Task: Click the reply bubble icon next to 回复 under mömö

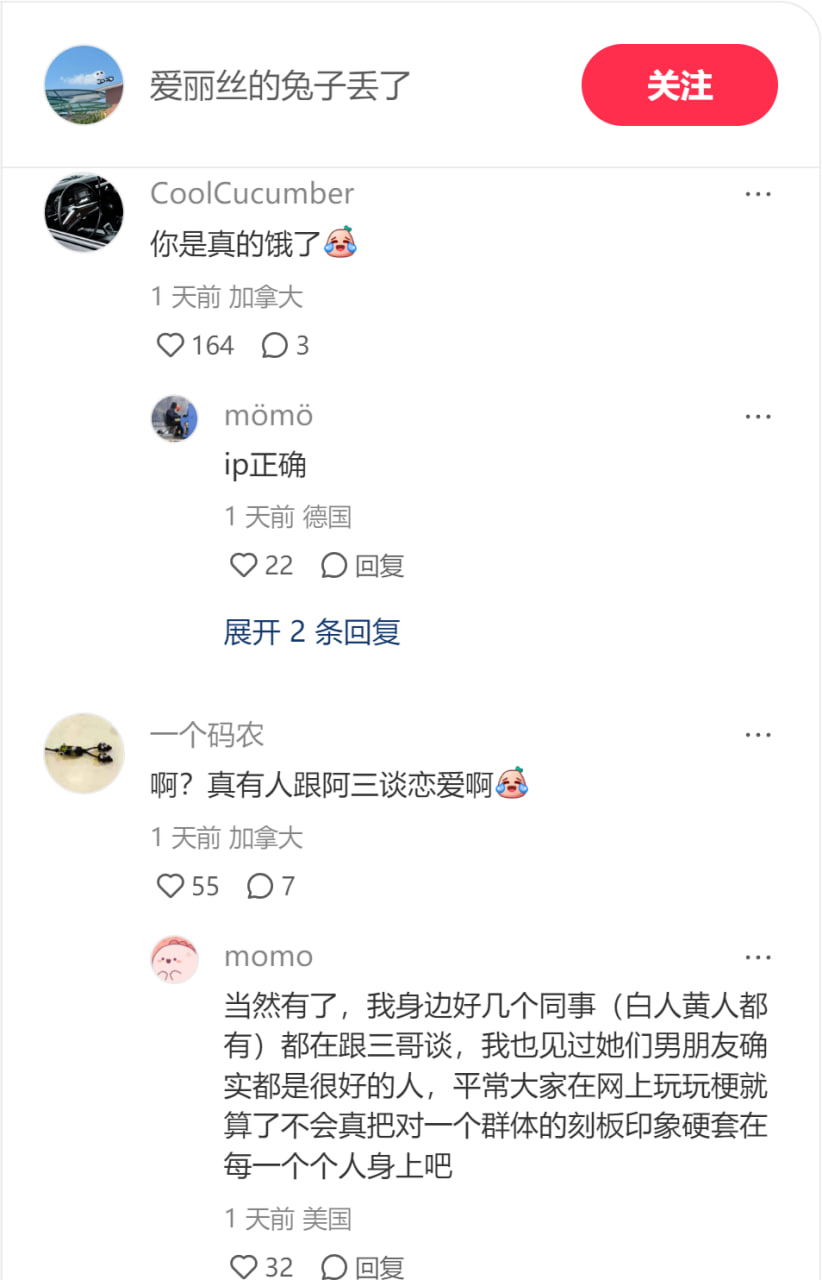Action: pos(334,565)
